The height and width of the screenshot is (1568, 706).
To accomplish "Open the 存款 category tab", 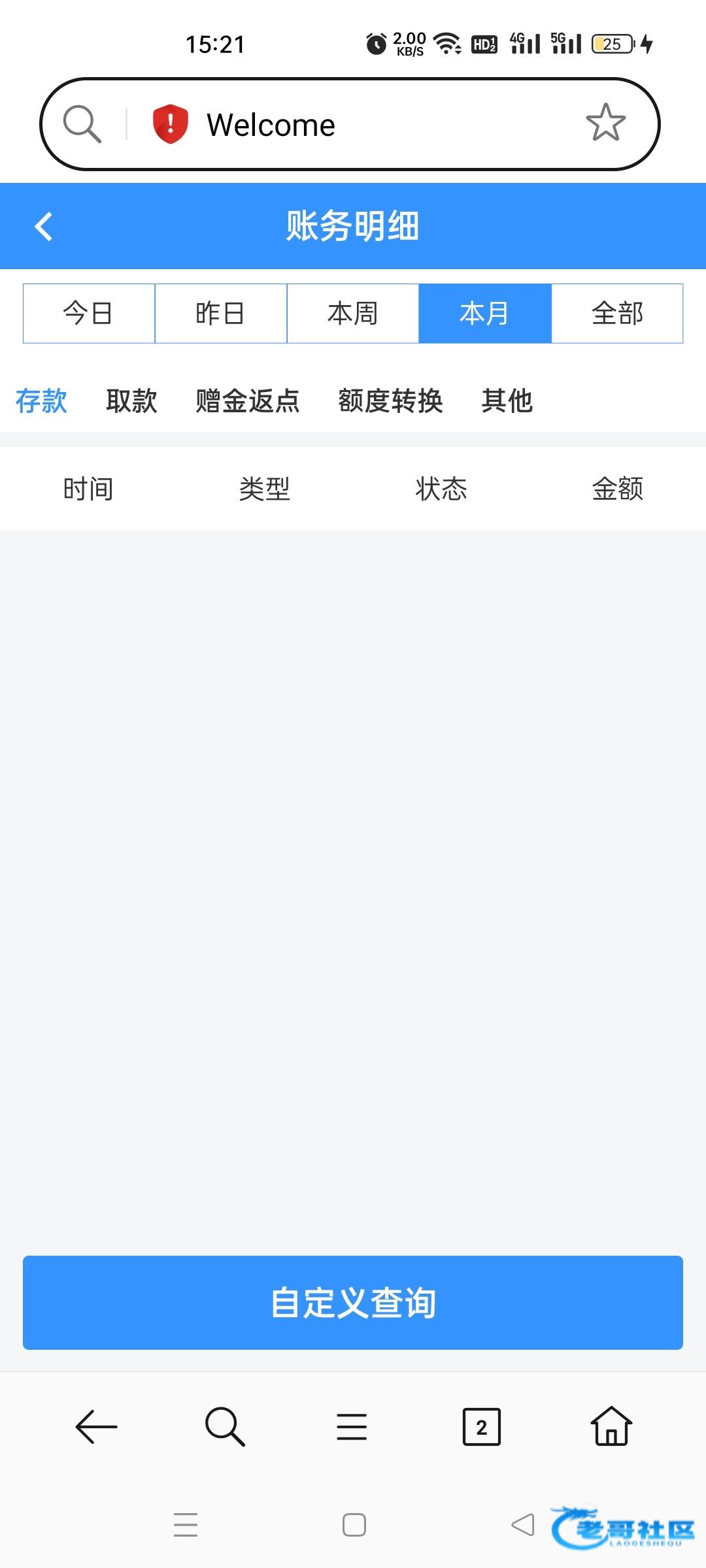I will click(x=41, y=400).
